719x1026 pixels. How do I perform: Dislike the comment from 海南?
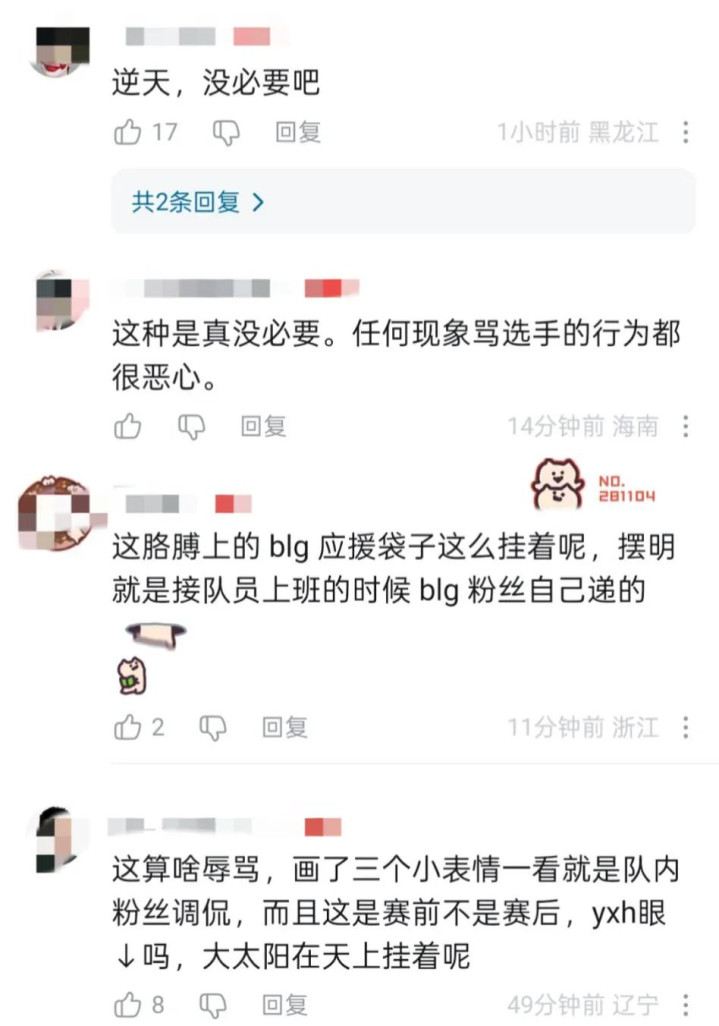point(191,427)
